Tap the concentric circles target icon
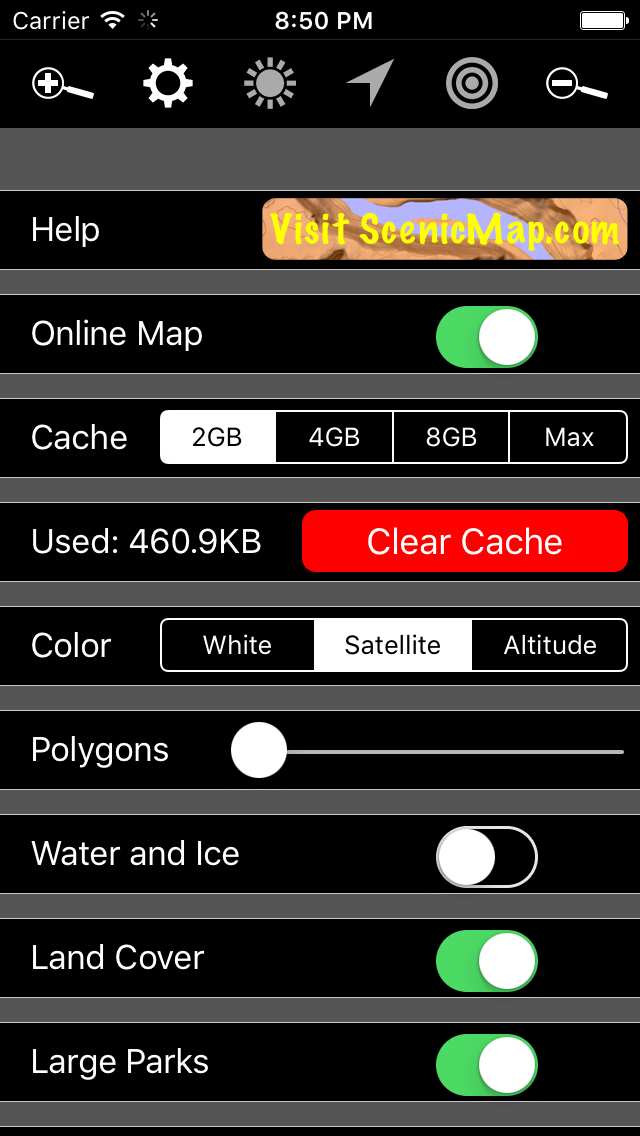This screenshot has width=640, height=1136. coord(472,84)
